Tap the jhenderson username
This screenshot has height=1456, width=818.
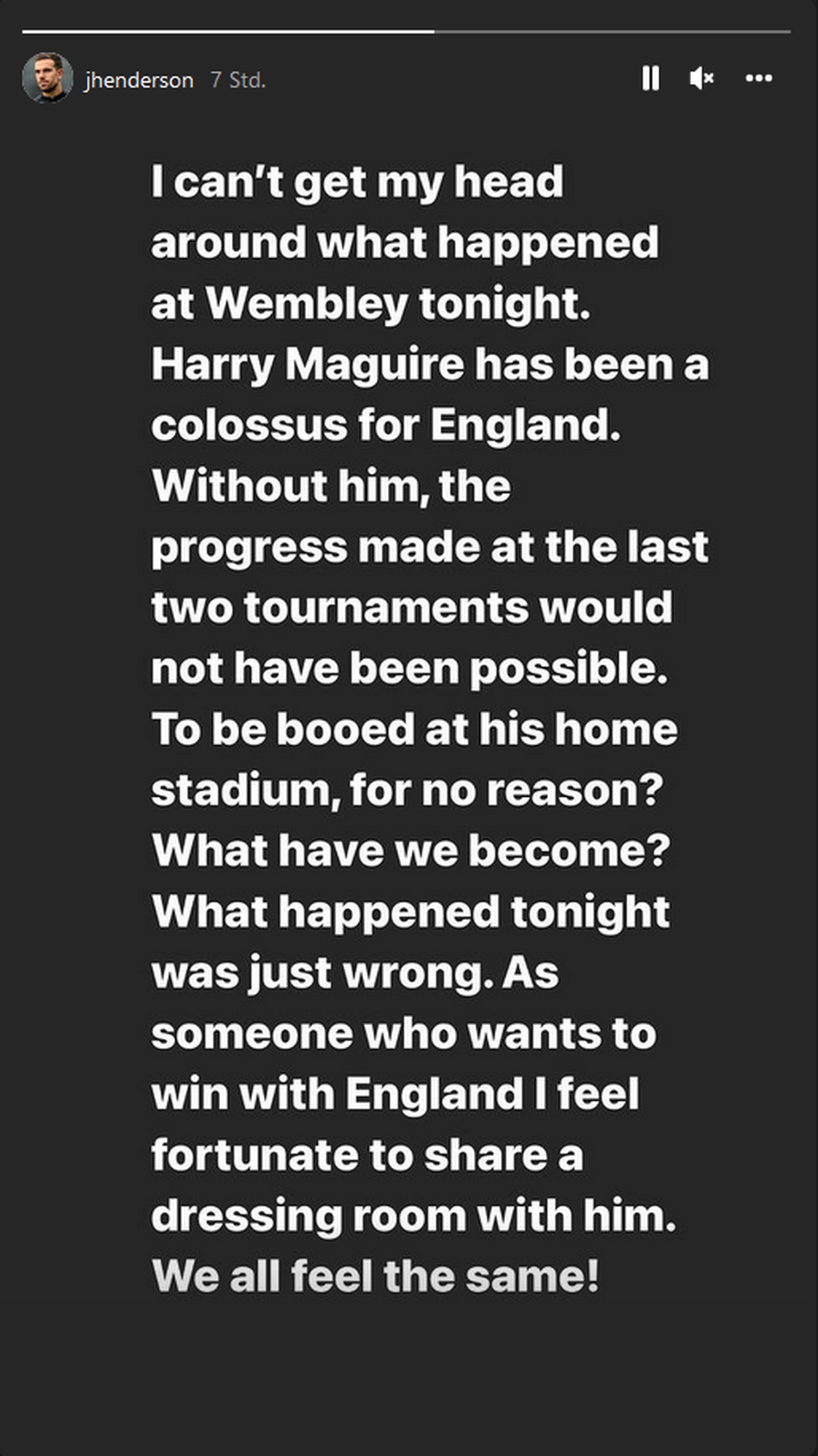point(139,80)
